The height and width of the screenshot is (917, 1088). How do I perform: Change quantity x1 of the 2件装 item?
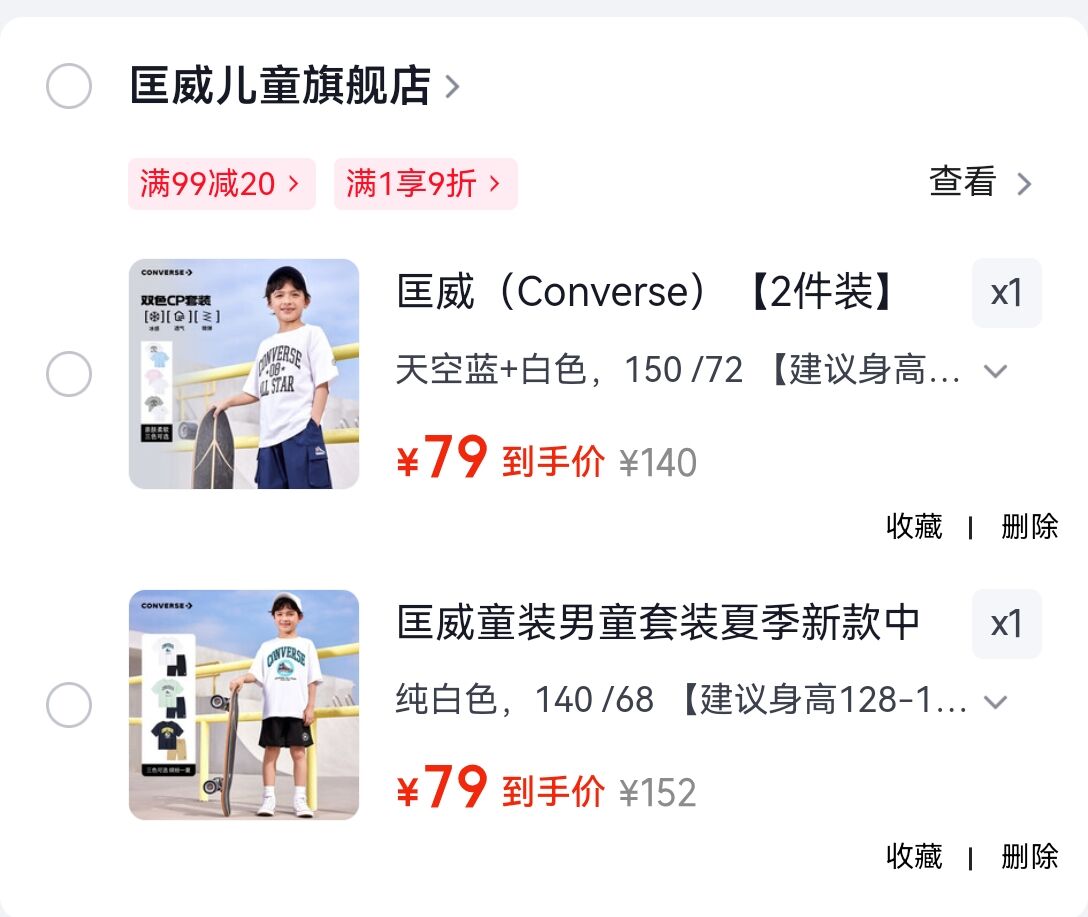(1006, 293)
